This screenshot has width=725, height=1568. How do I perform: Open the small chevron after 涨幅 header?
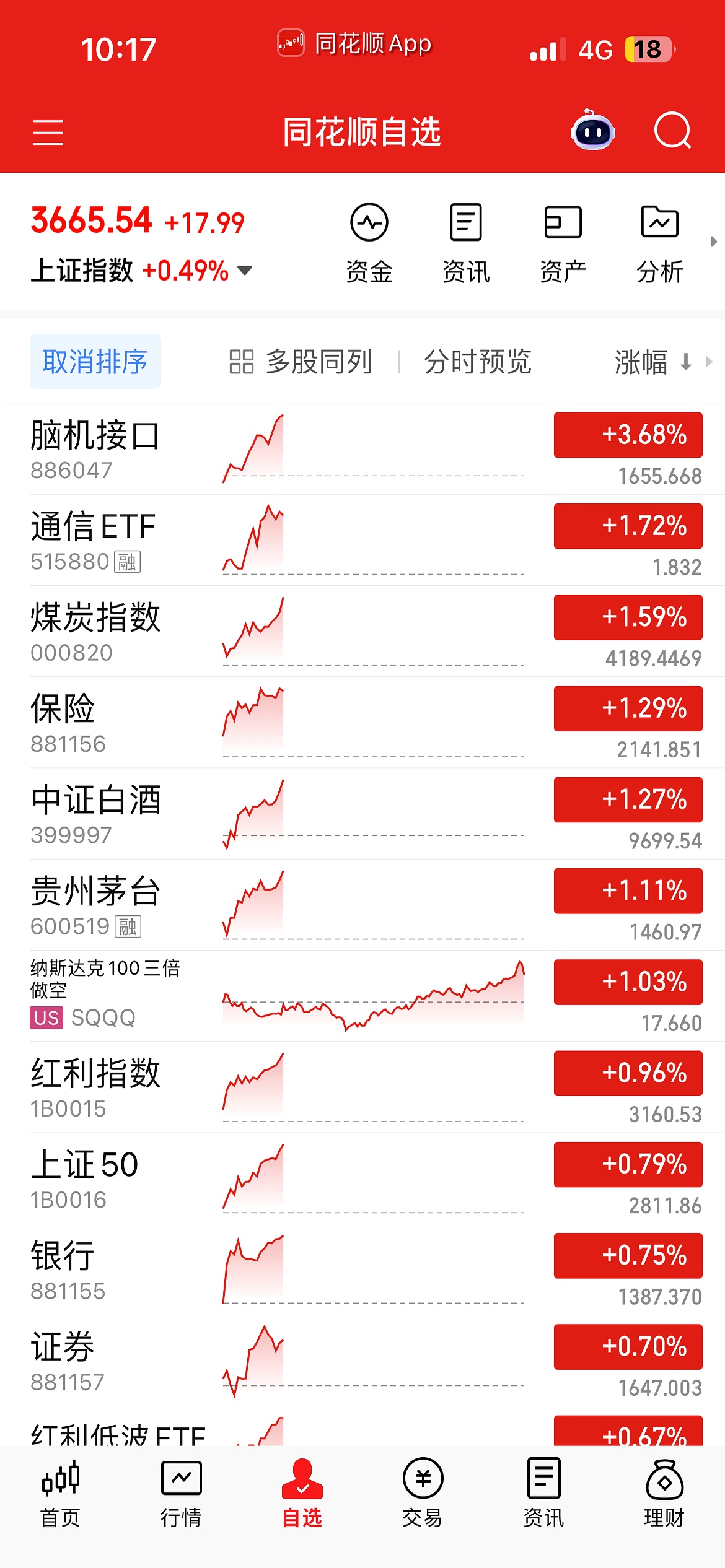pyautogui.click(x=711, y=362)
